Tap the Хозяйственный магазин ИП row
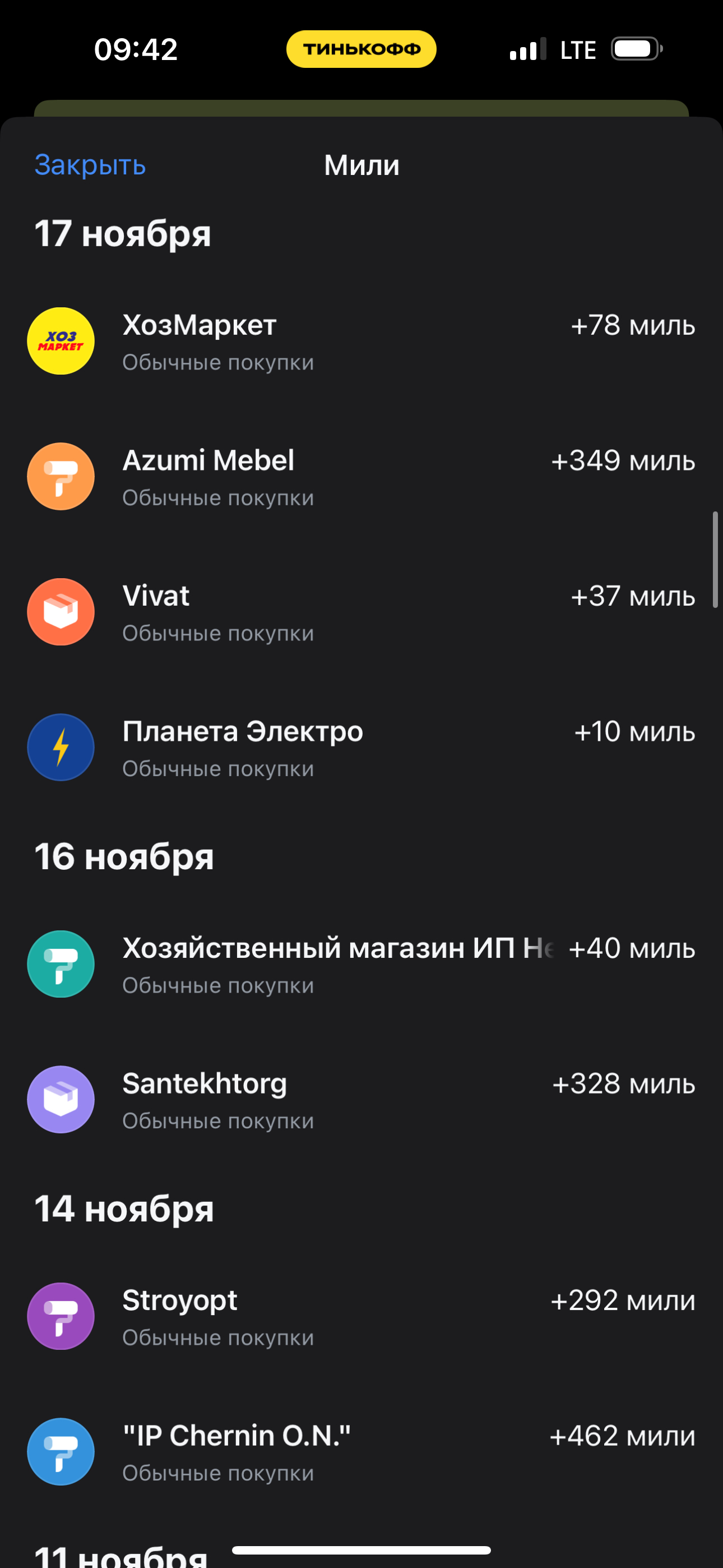 [361, 965]
